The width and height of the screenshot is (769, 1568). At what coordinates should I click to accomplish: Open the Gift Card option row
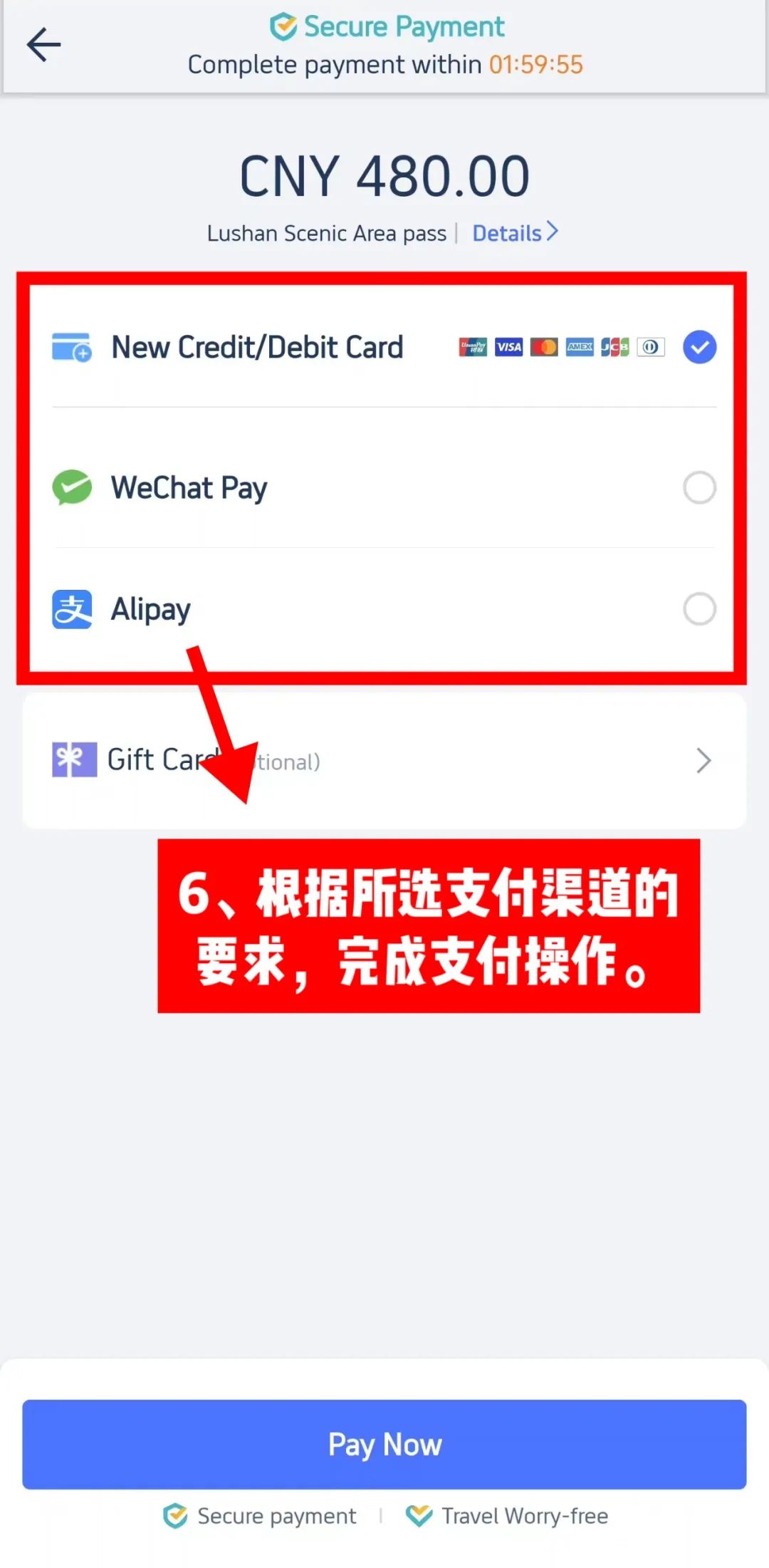coord(384,761)
